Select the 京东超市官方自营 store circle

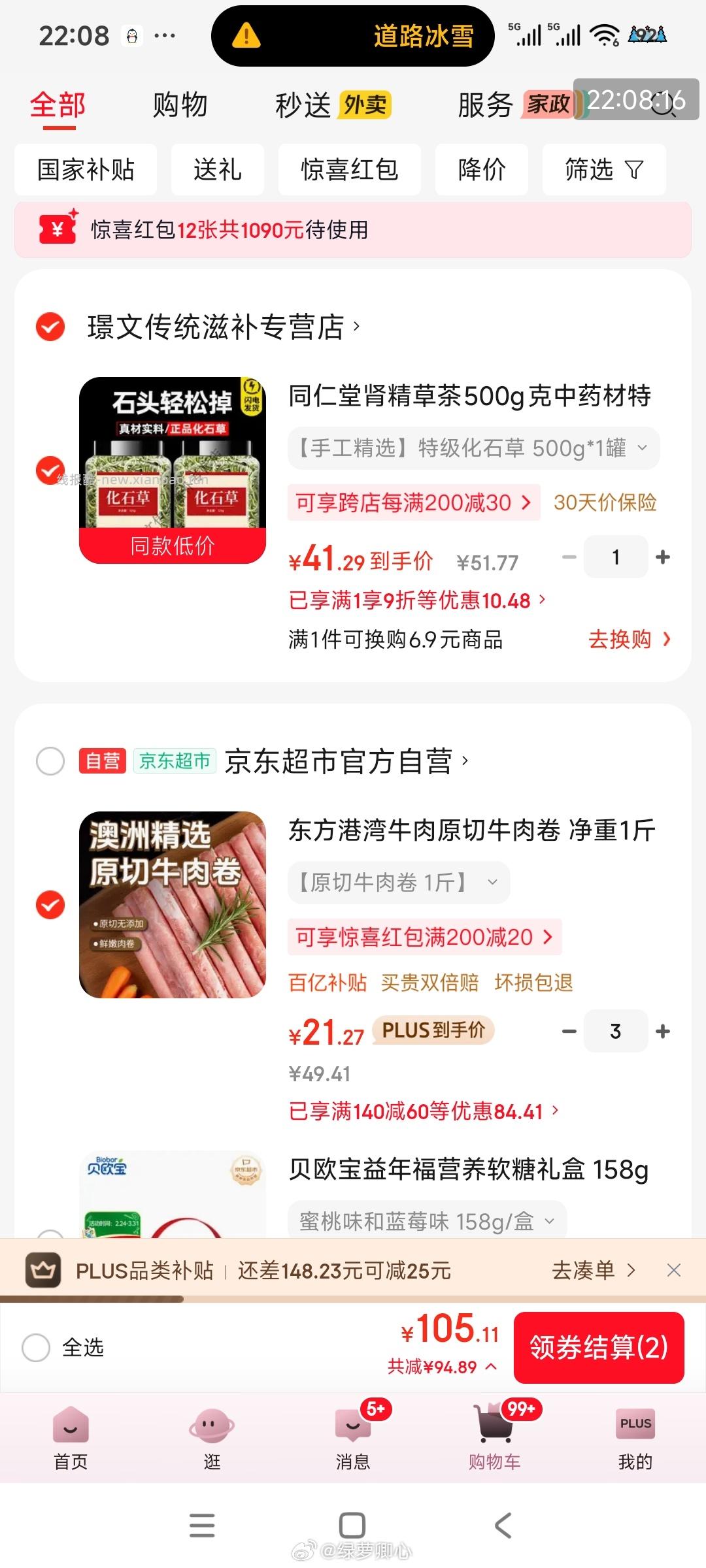(50, 762)
